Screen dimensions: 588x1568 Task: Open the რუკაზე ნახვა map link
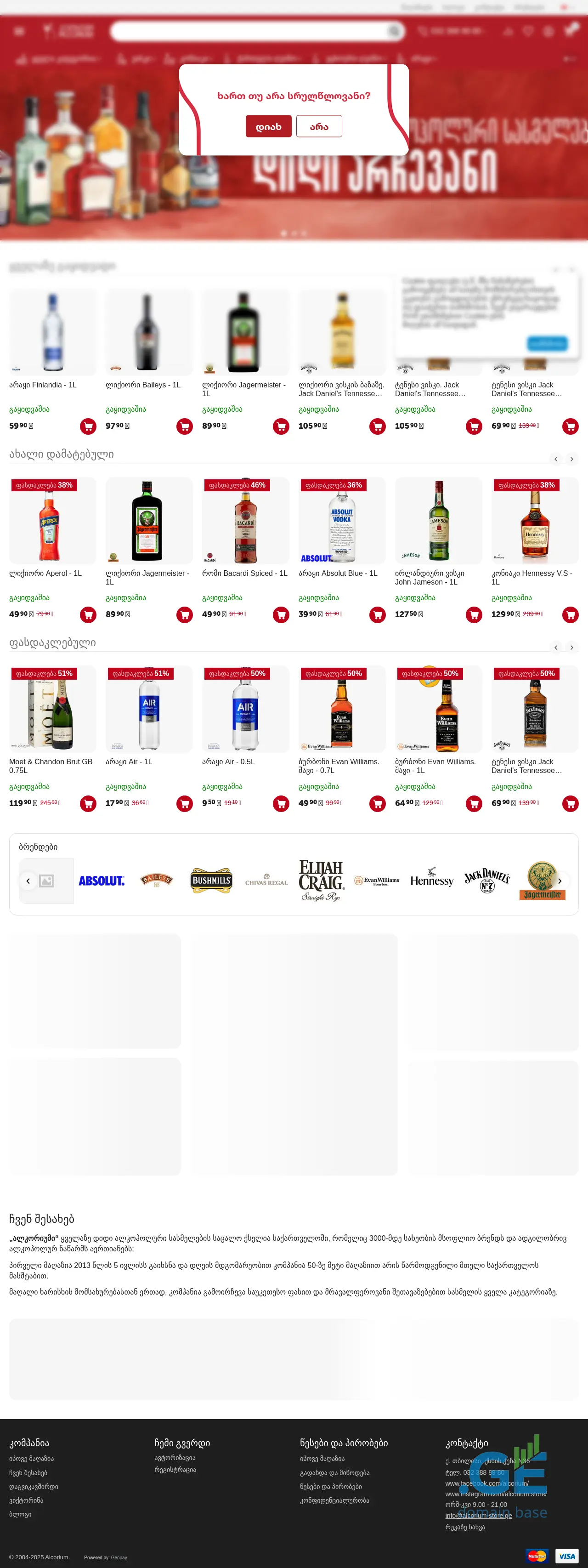pos(465,1527)
